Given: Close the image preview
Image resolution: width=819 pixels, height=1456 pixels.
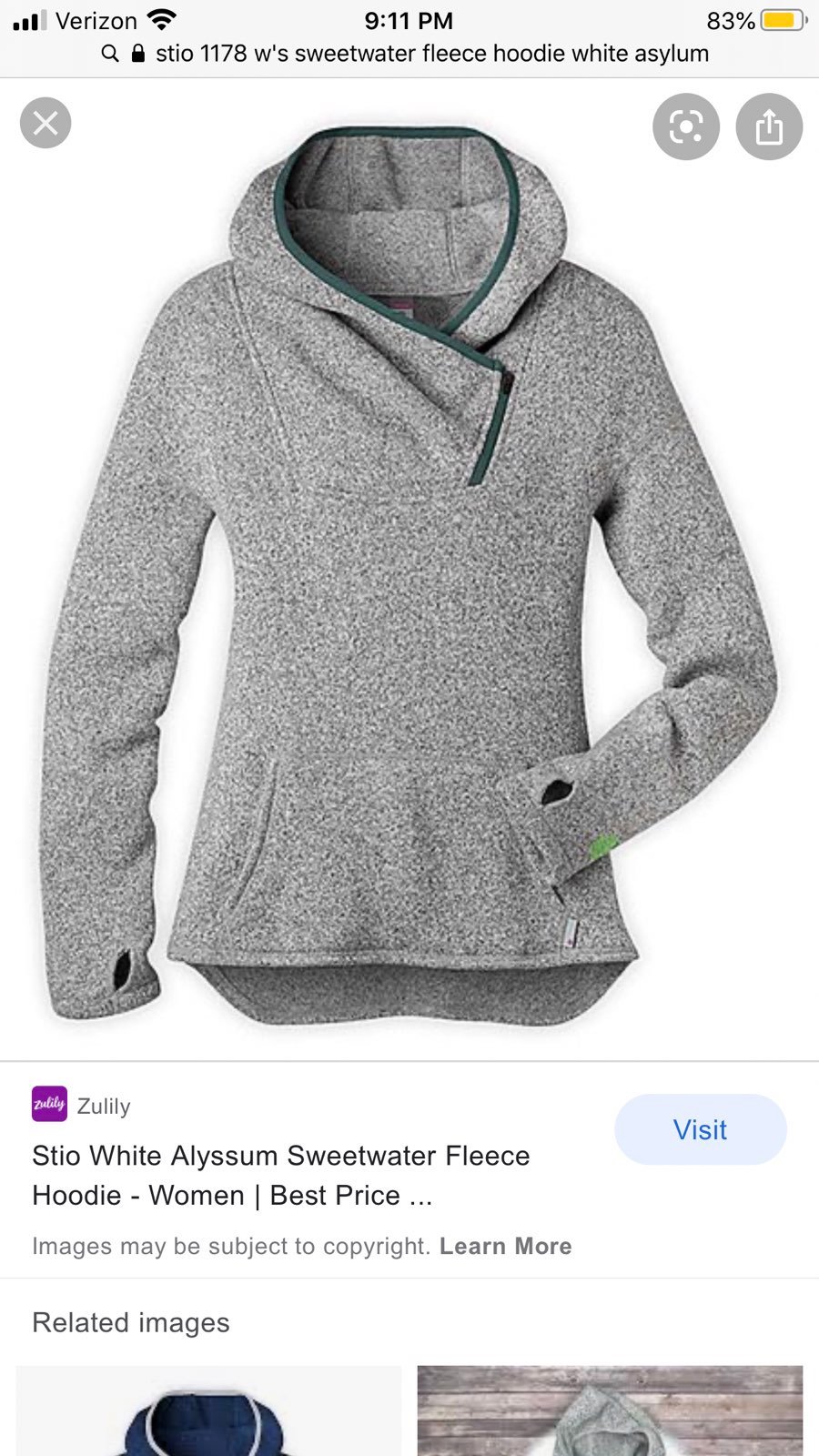Looking at the screenshot, I should [45, 123].
